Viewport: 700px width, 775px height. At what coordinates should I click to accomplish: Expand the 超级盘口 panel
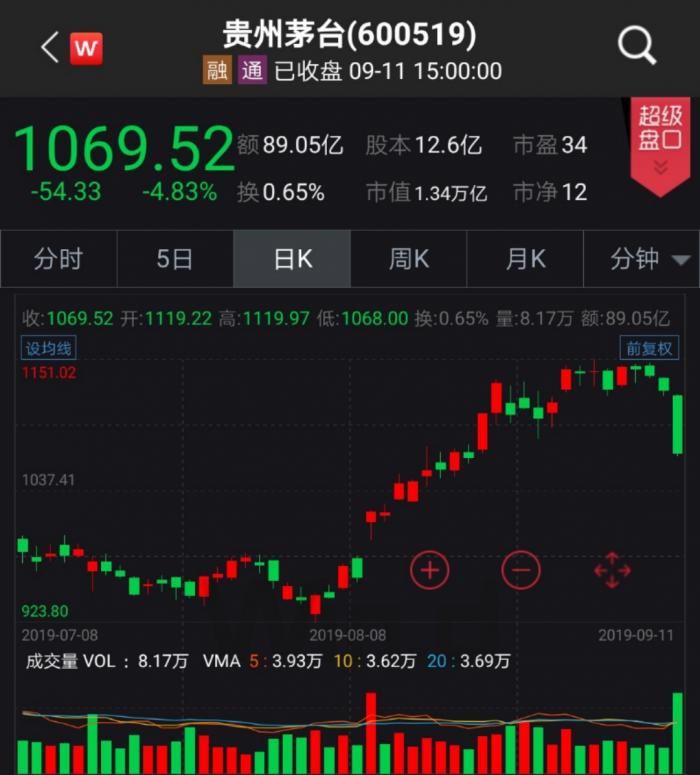pos(660,143)
